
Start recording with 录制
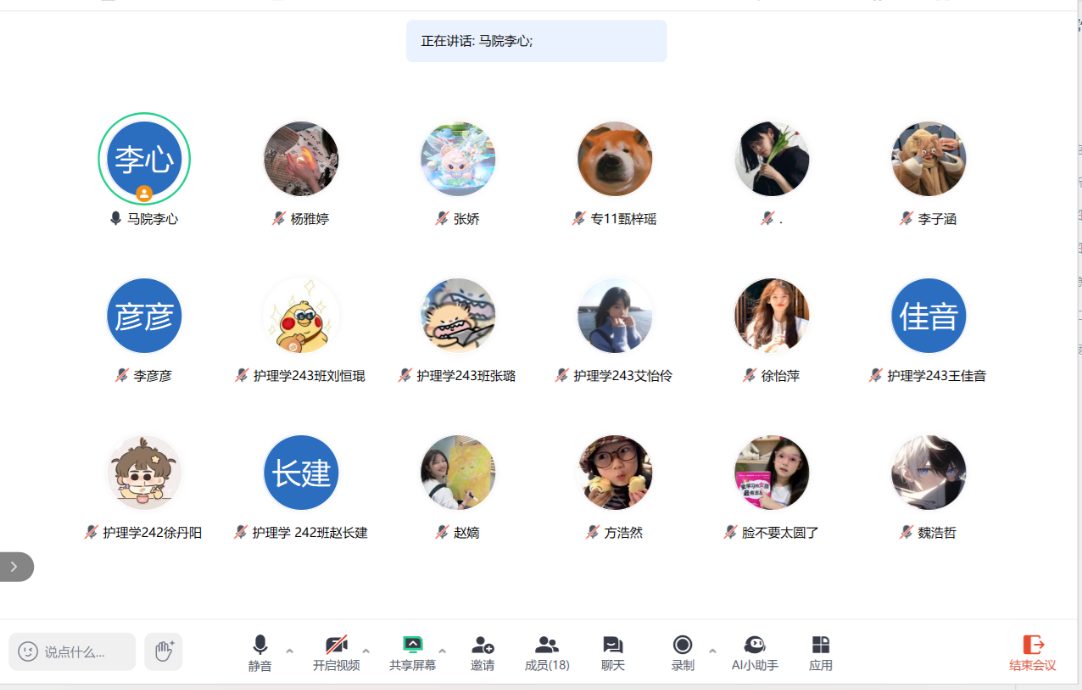pyautogui.click(x=683, y=652)
